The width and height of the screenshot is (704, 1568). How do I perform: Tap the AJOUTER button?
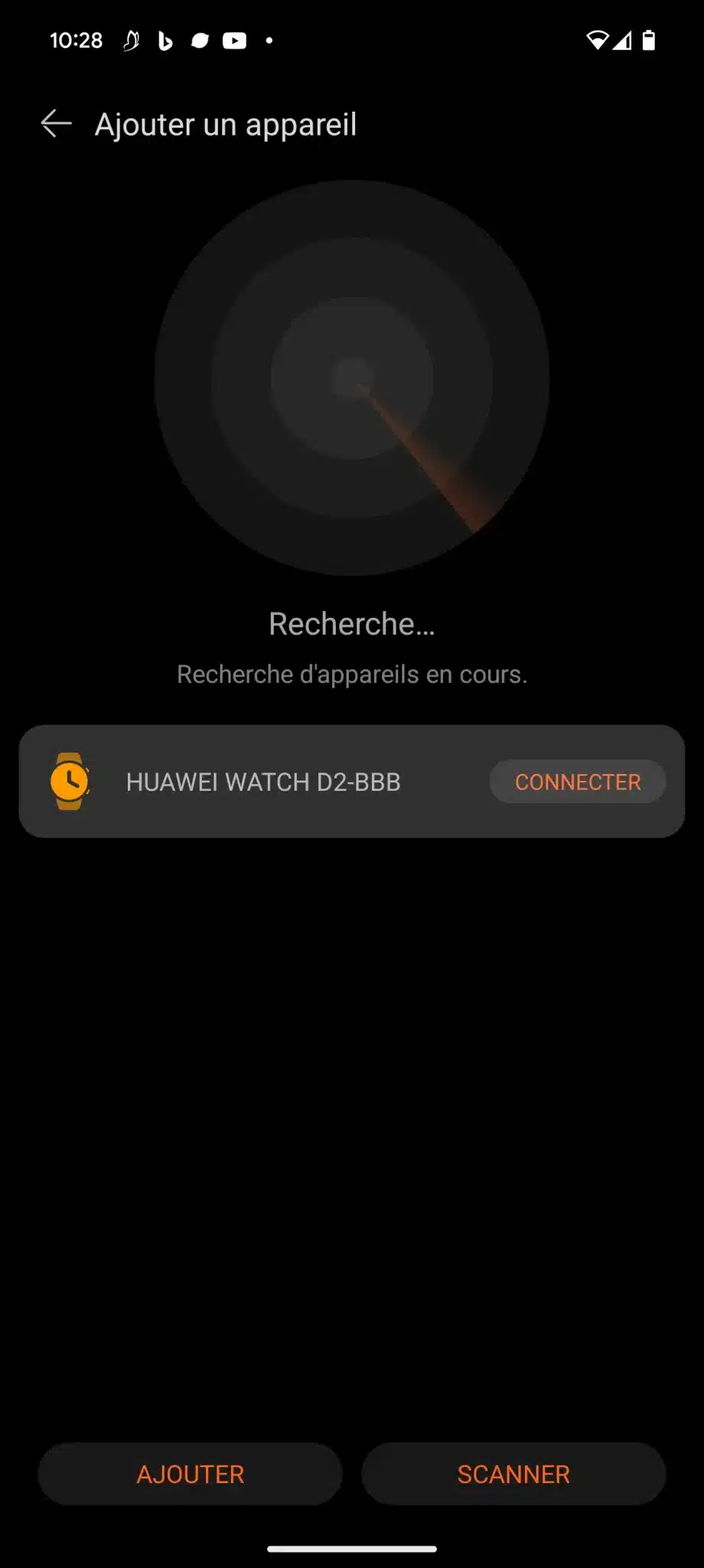[x=190, y=1474]
